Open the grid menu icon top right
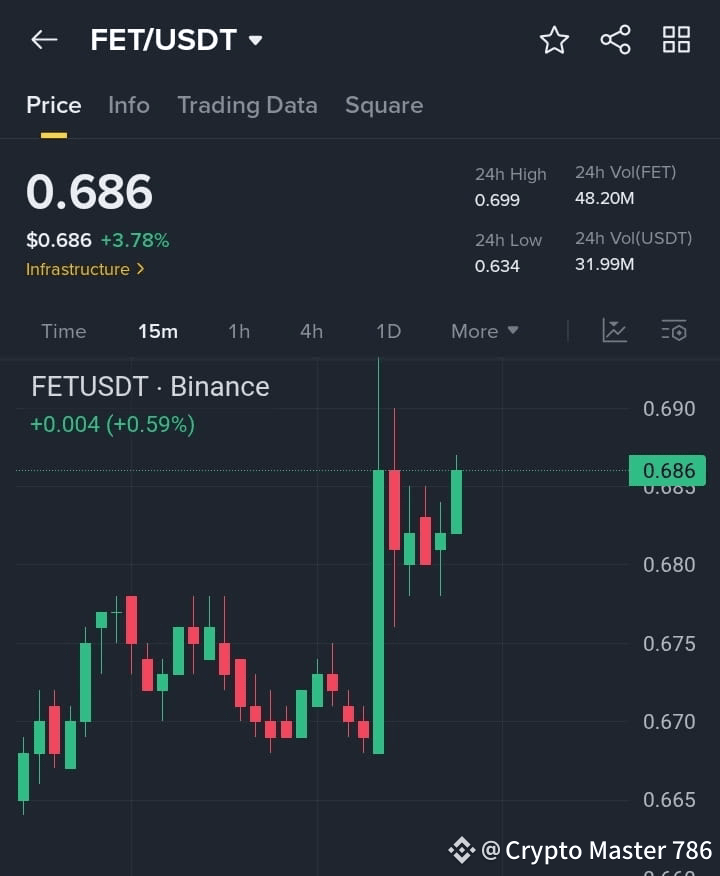The image size is (720, 876). [x=676, y=40]
